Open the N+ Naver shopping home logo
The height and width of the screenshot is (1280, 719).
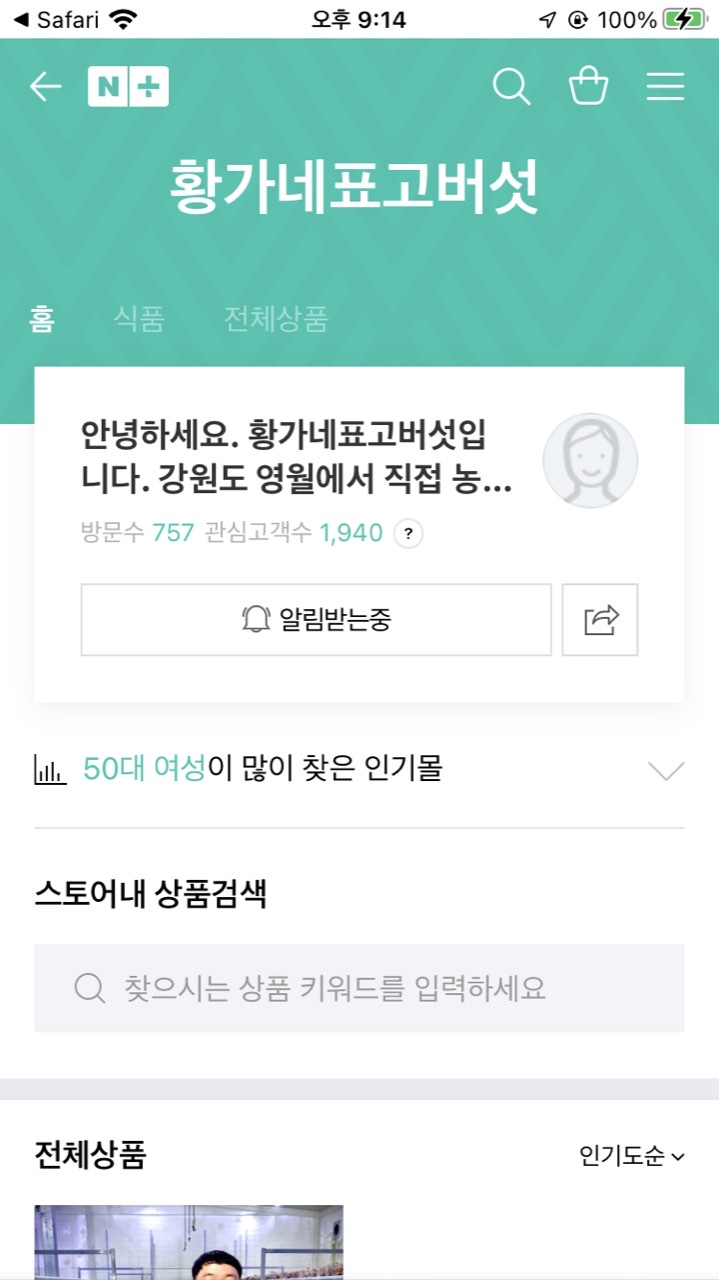pyautogui.click(x=128, y=87)
